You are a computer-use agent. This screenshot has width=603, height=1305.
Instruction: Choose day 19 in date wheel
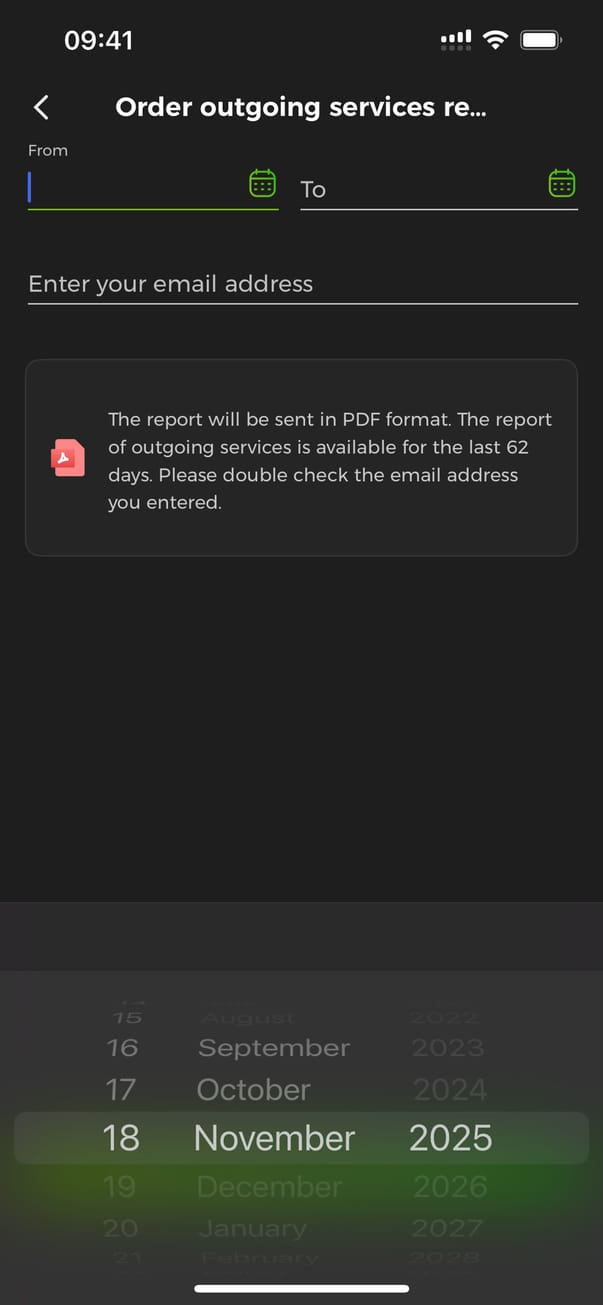tap(120, 1187)
